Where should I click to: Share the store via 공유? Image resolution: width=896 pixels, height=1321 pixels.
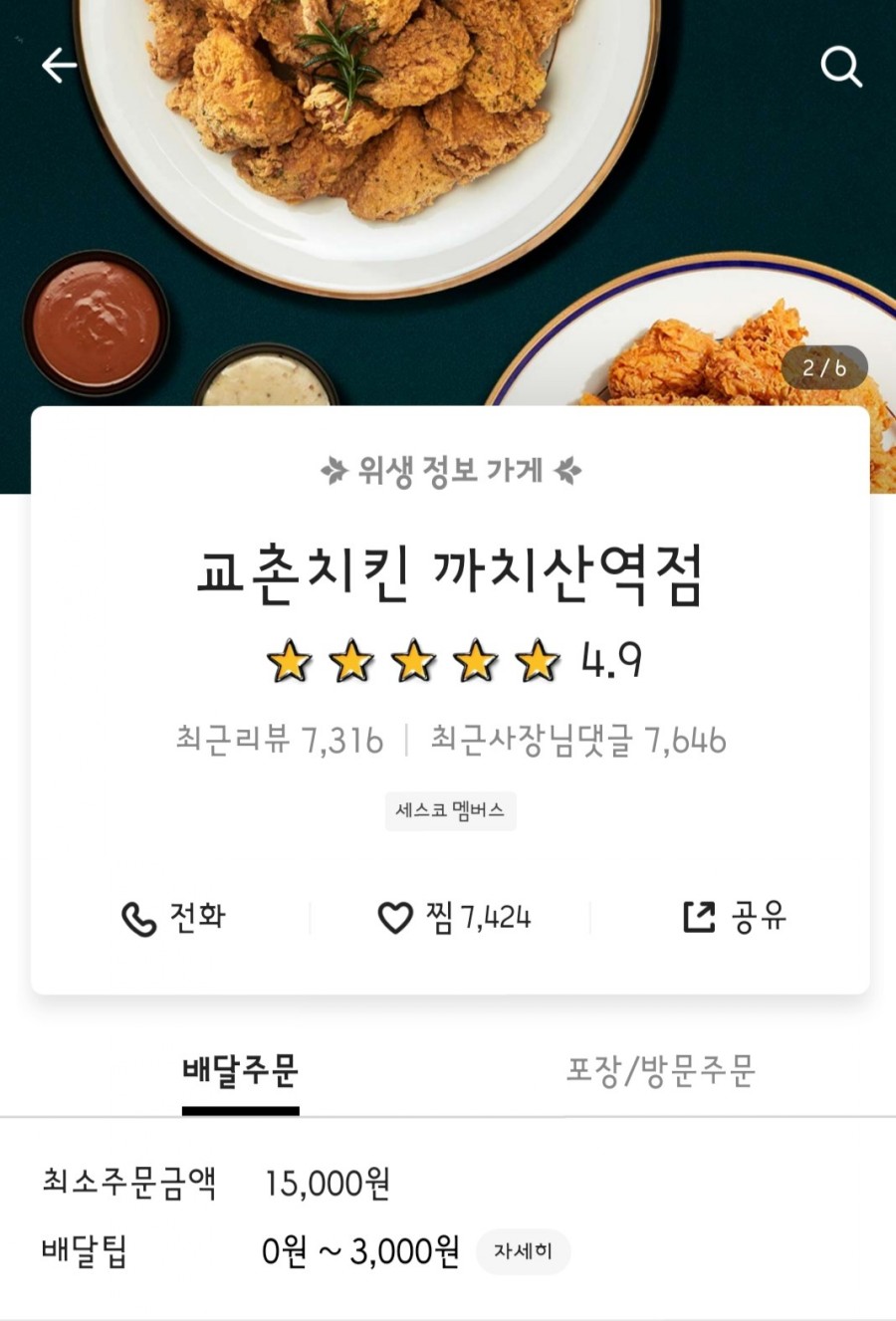tap(735, 917)
